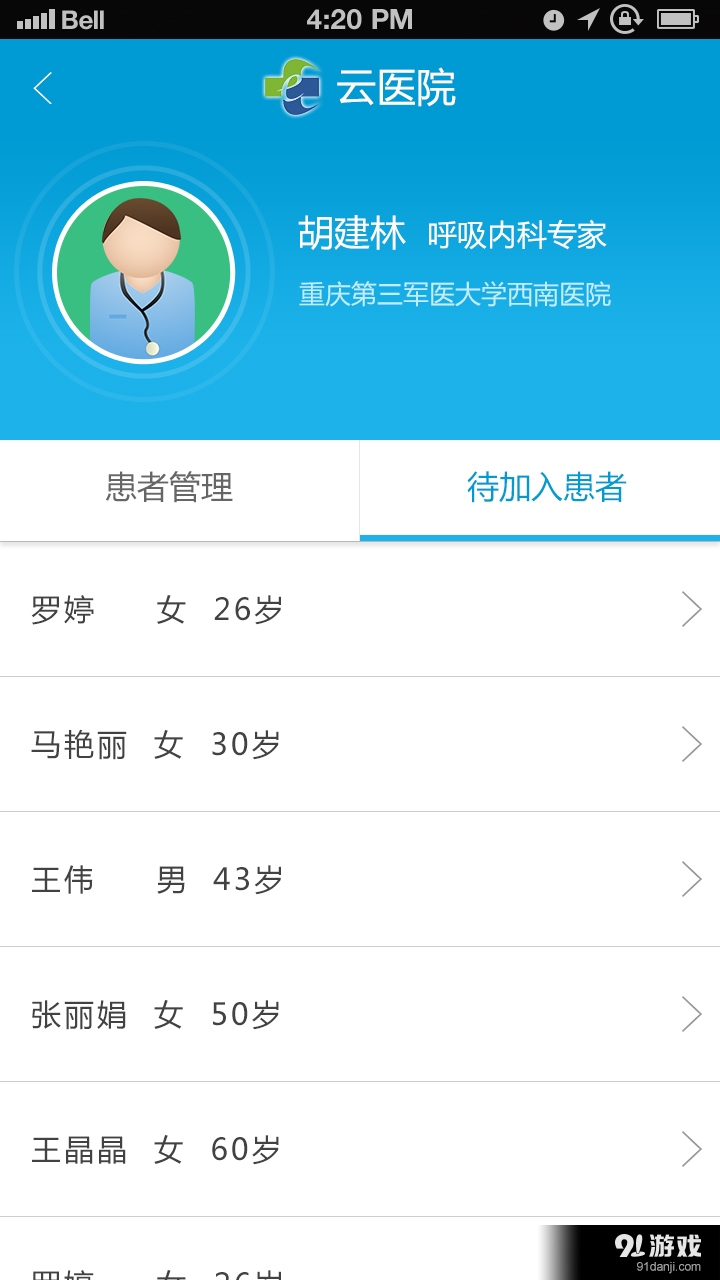Image resolution: width=720 pixels, height=1280 pixels.
Task: Tap the alarm clock icon in status bar
Action: (552, 17)
